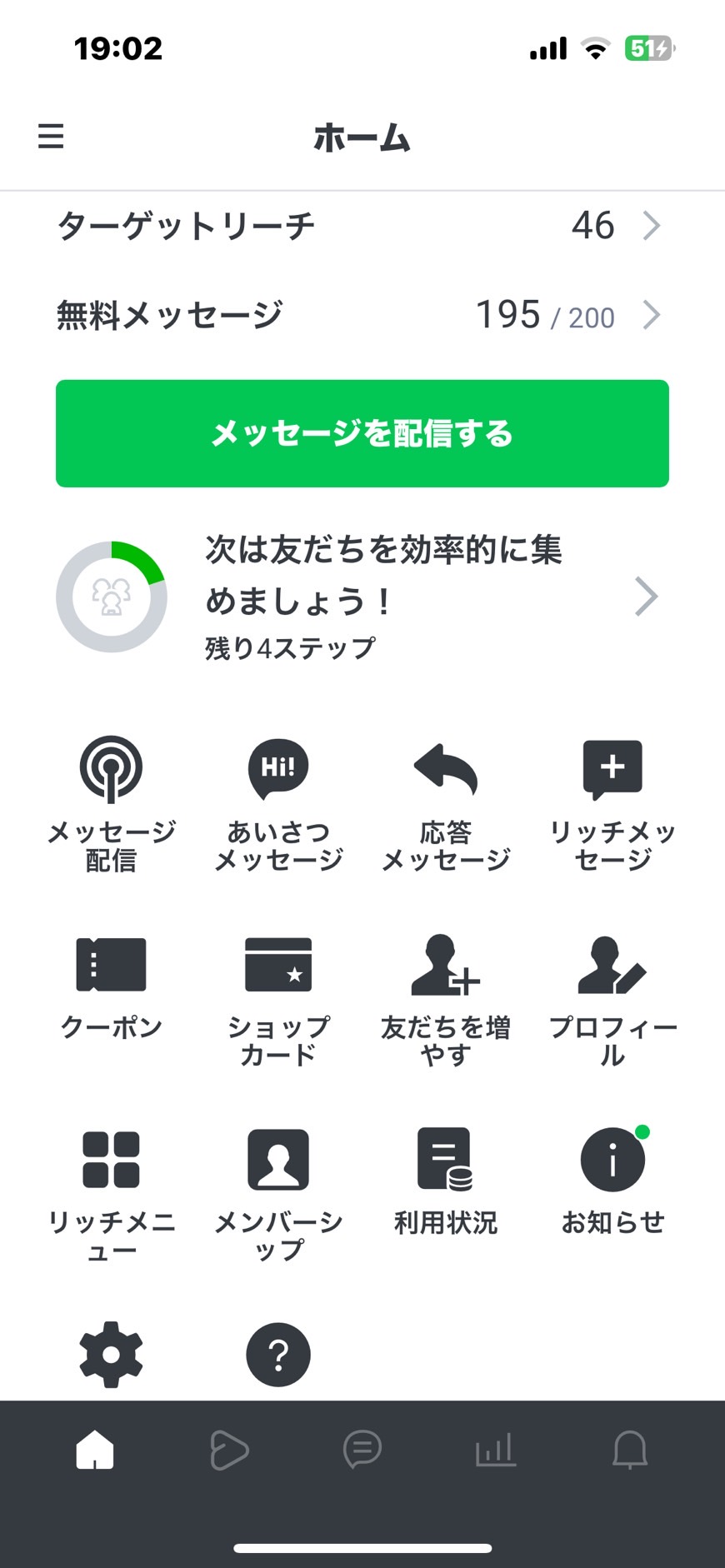This screenshot has height=1568, width=725.
Task: Open プロフィール editor
Action: pyautogui.click(x=612, y=1000)
